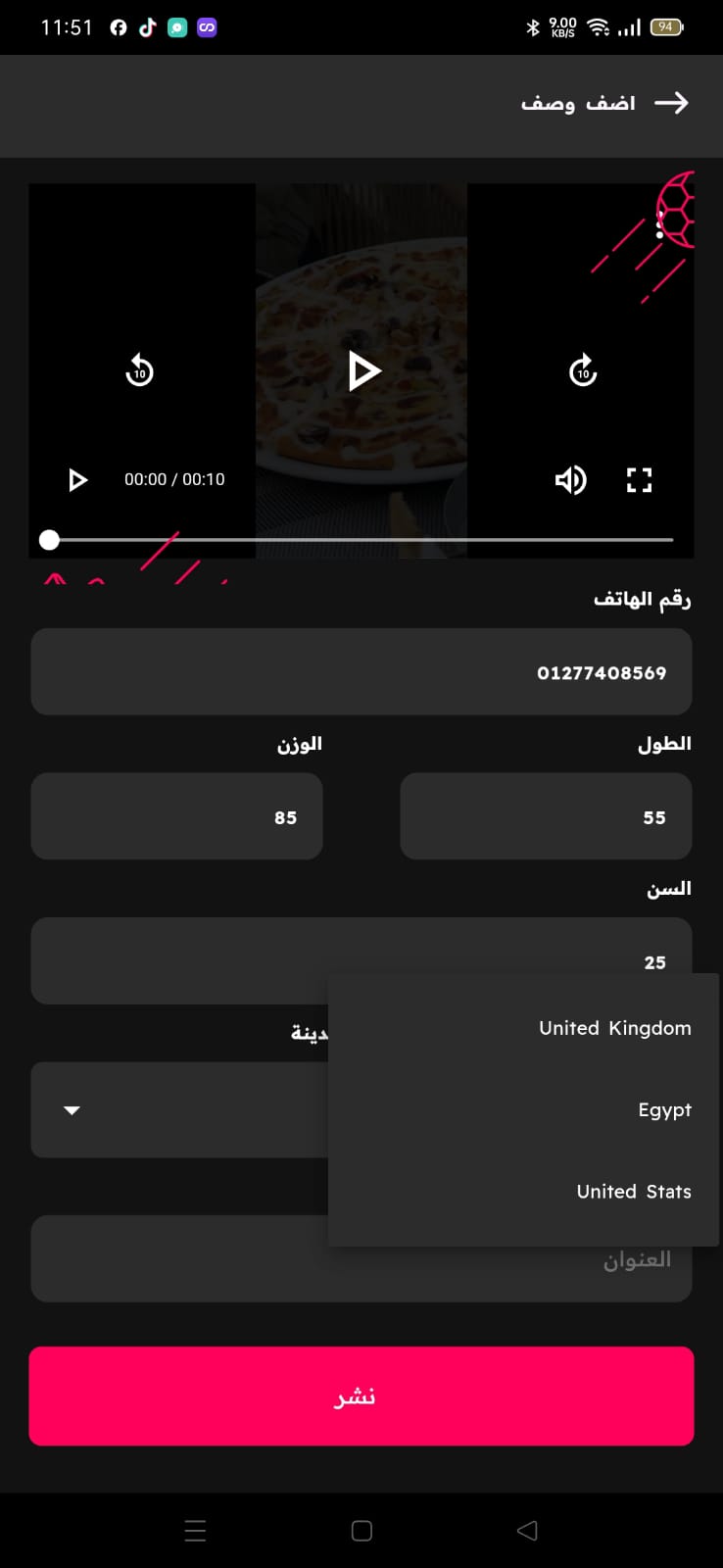Image resolution: width=723 pixels, height=1568 pixels.
Task: Publish with the pink نشر button
Action: [x=361, y=1396]
